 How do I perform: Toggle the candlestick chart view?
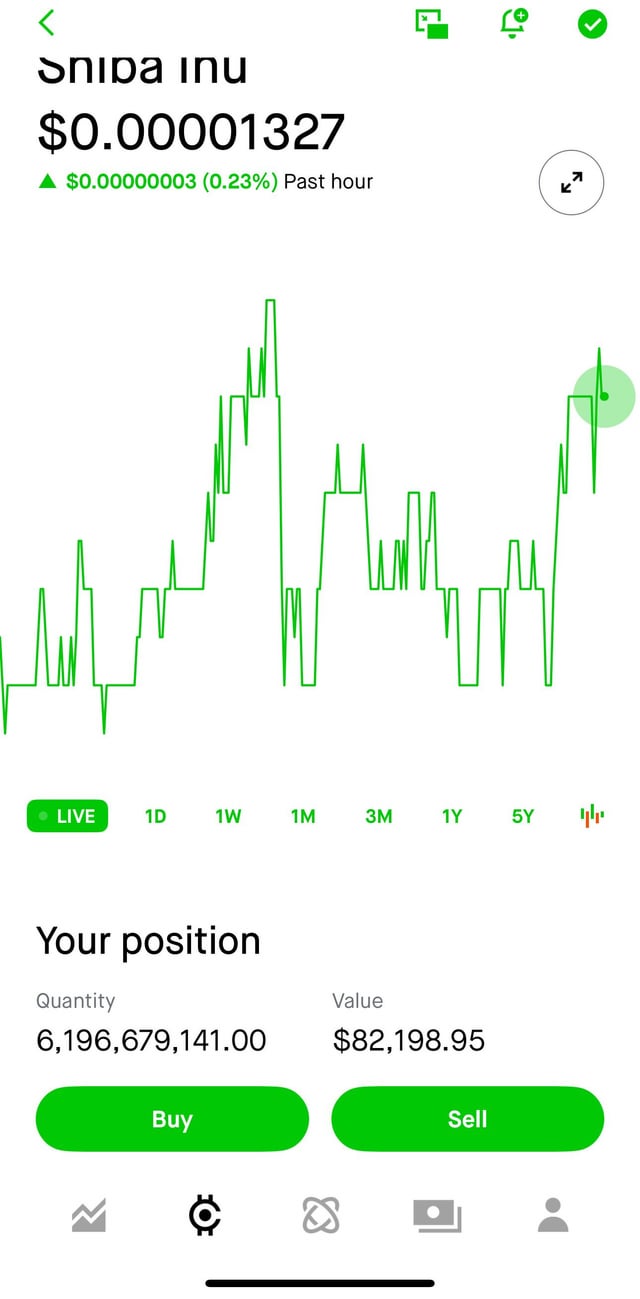(592, 816)
